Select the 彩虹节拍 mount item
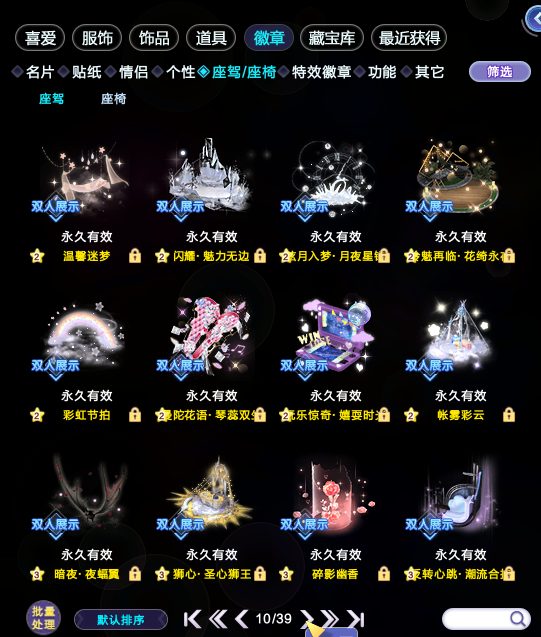The image size is (541, 637). point(86,358)
